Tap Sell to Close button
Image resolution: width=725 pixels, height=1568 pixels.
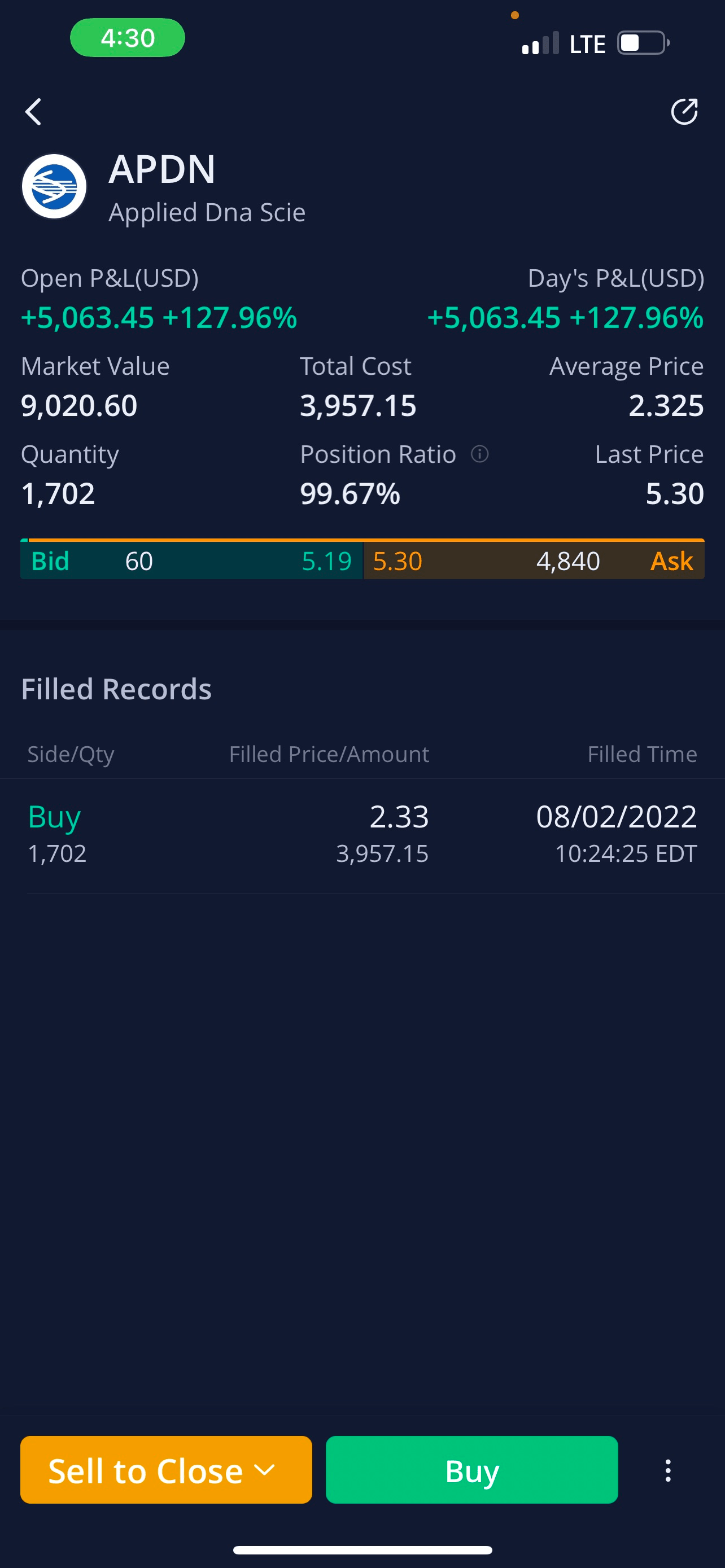(x=165, y=1470)
